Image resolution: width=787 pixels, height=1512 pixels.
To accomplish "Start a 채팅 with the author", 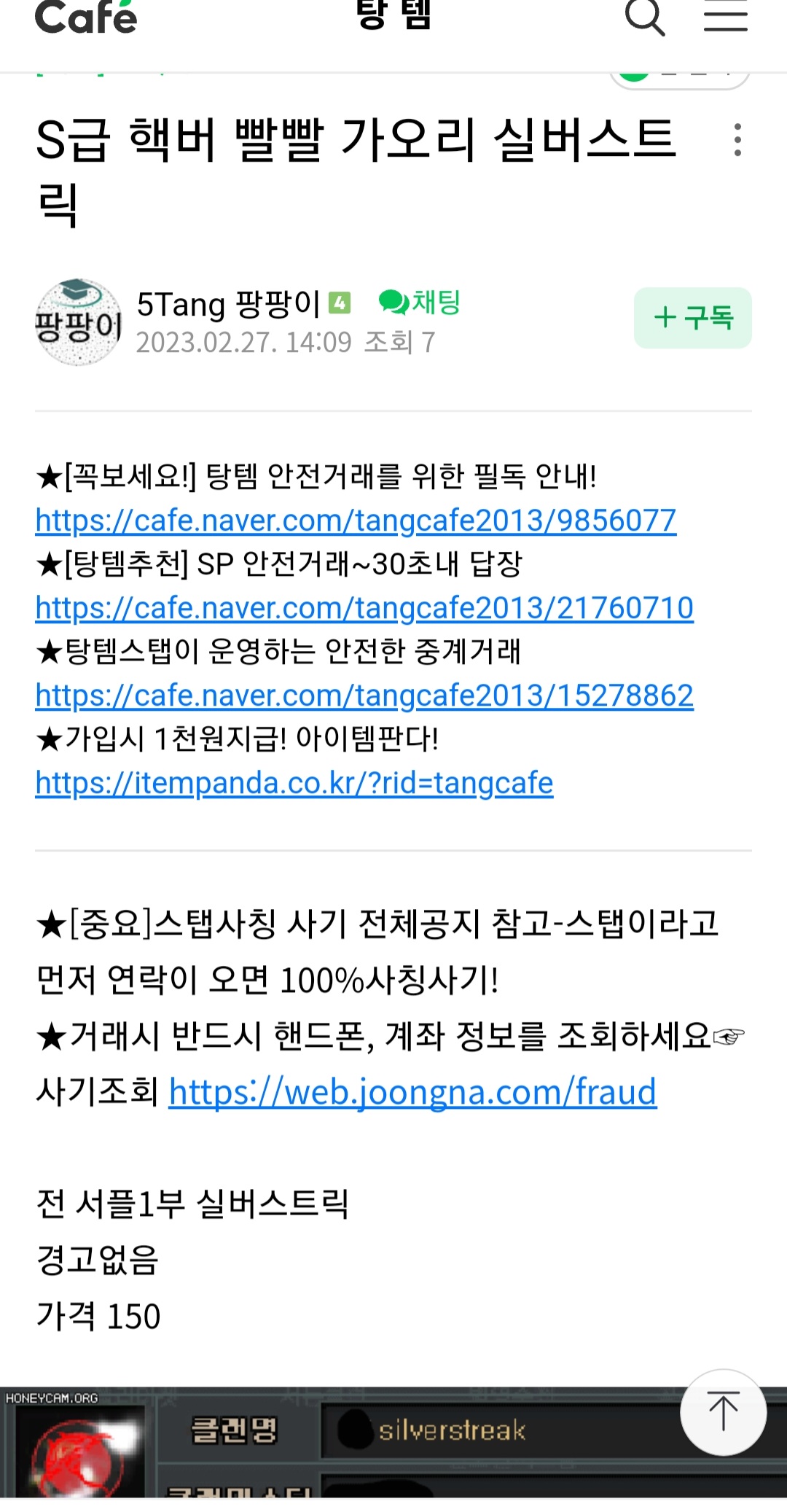I will click(420, 302).
